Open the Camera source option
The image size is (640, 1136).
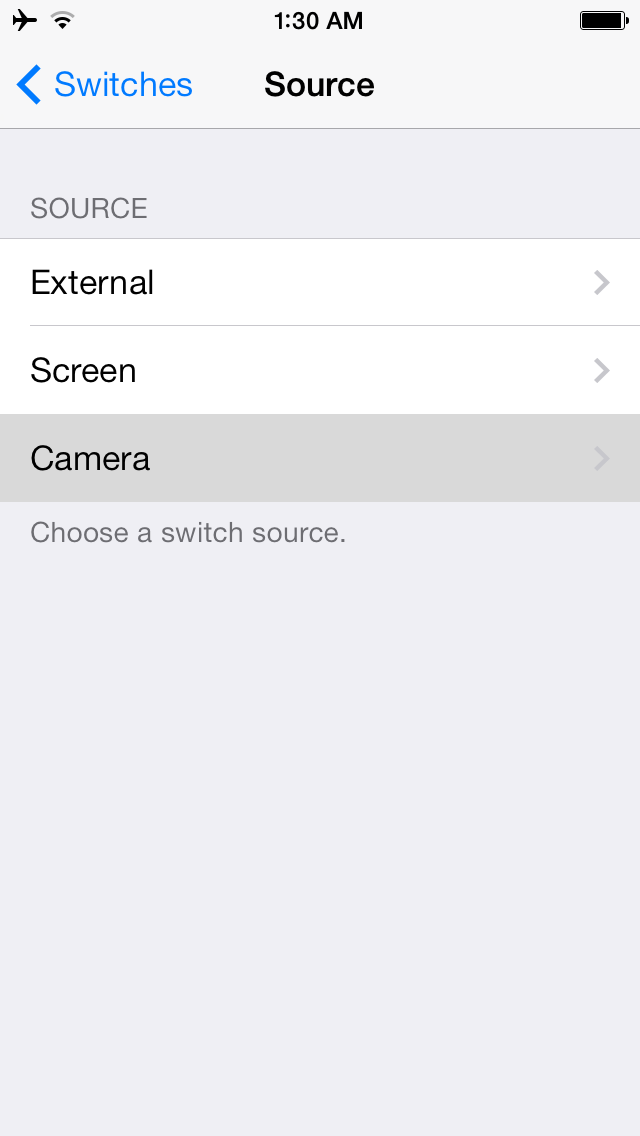pyautogui.click(x=320, y=459)
